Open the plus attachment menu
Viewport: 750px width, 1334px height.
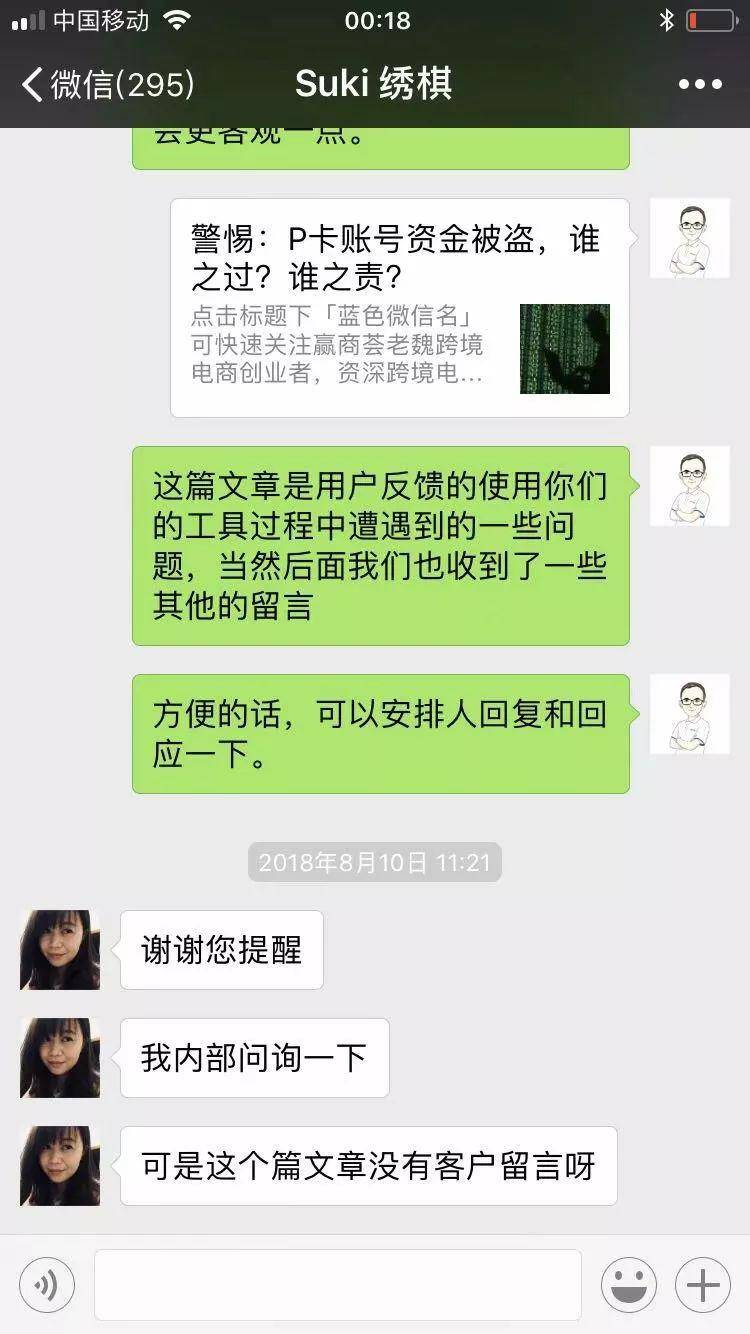click(x=703, y=1285)
